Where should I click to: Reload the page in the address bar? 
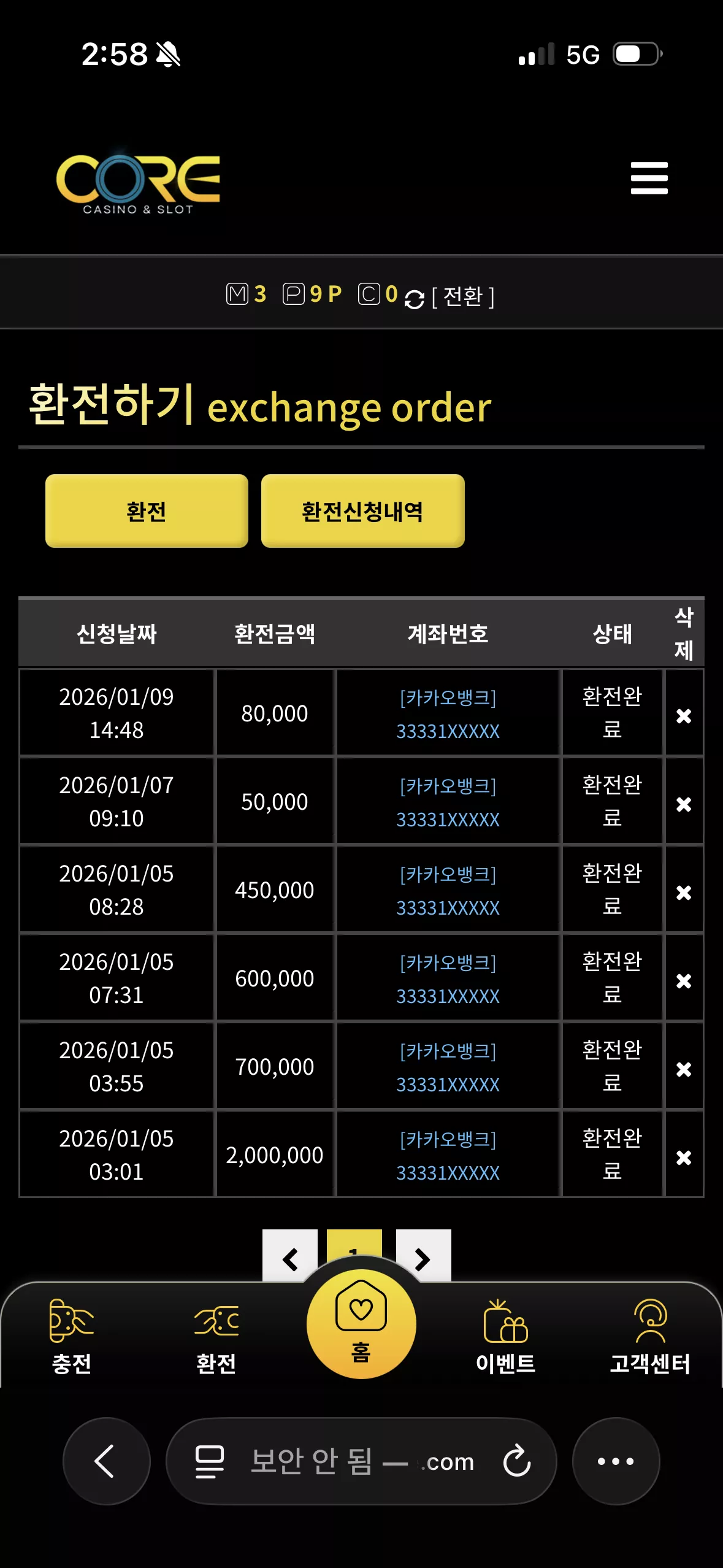(x=516, y=1461)
